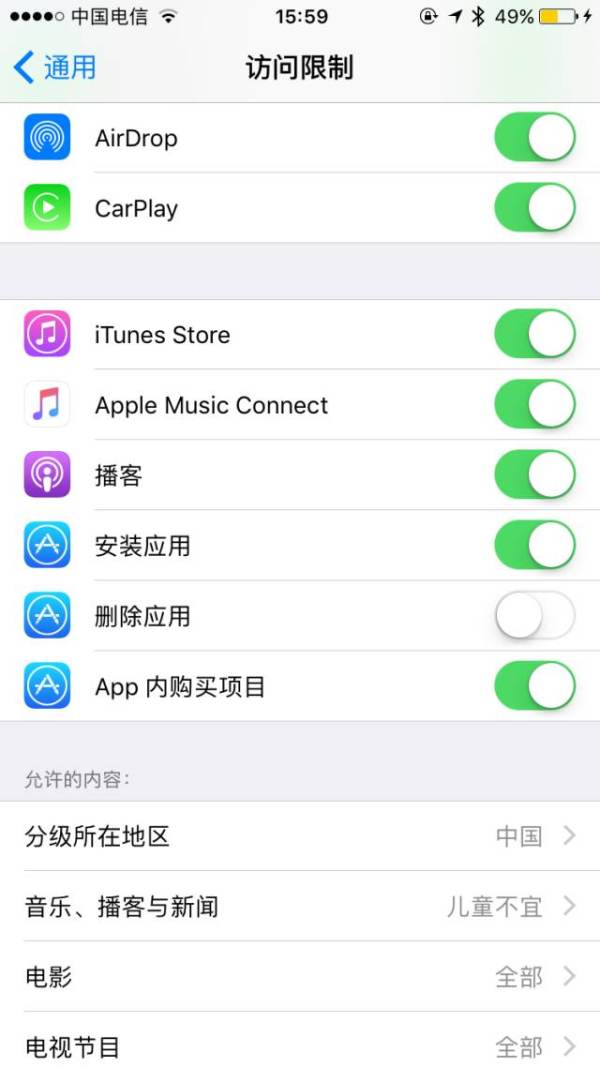
Task: Open 电视节目 rating options
Action: (300, 1046)
